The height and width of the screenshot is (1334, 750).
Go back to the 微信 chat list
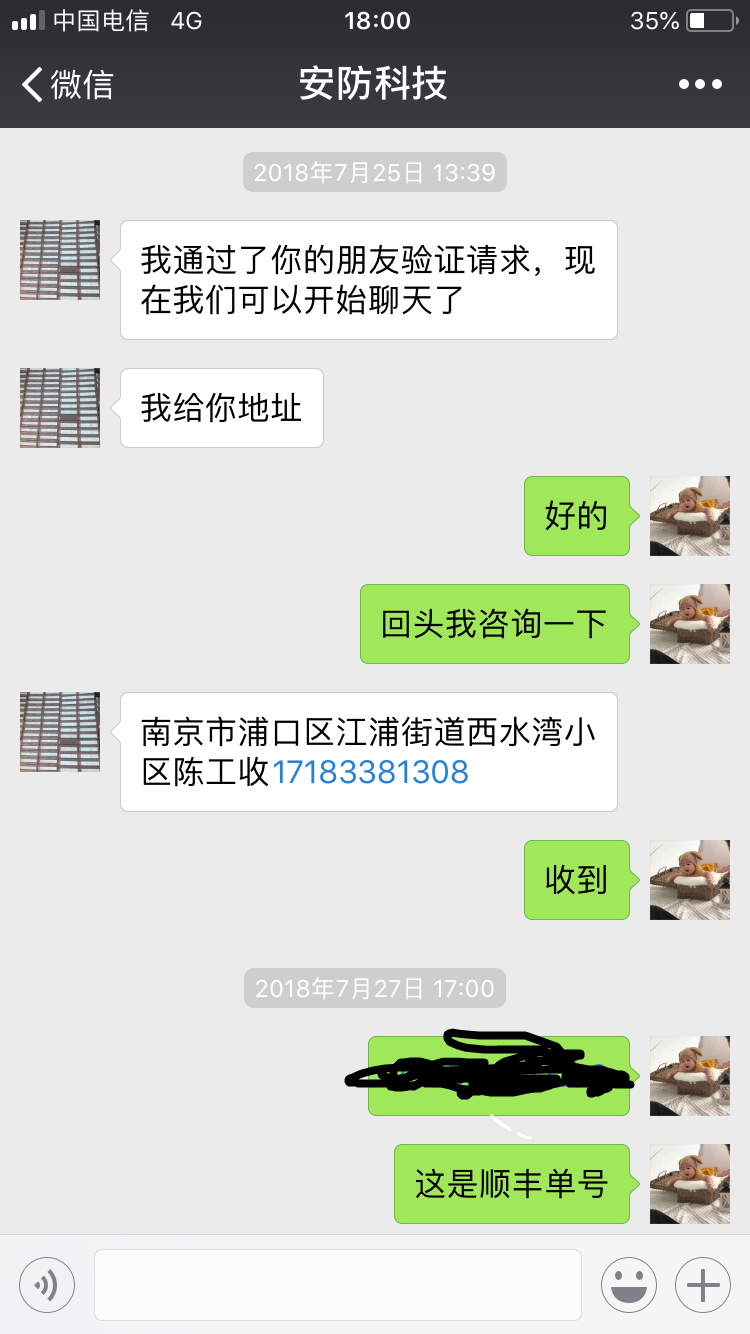pos(68,84)
